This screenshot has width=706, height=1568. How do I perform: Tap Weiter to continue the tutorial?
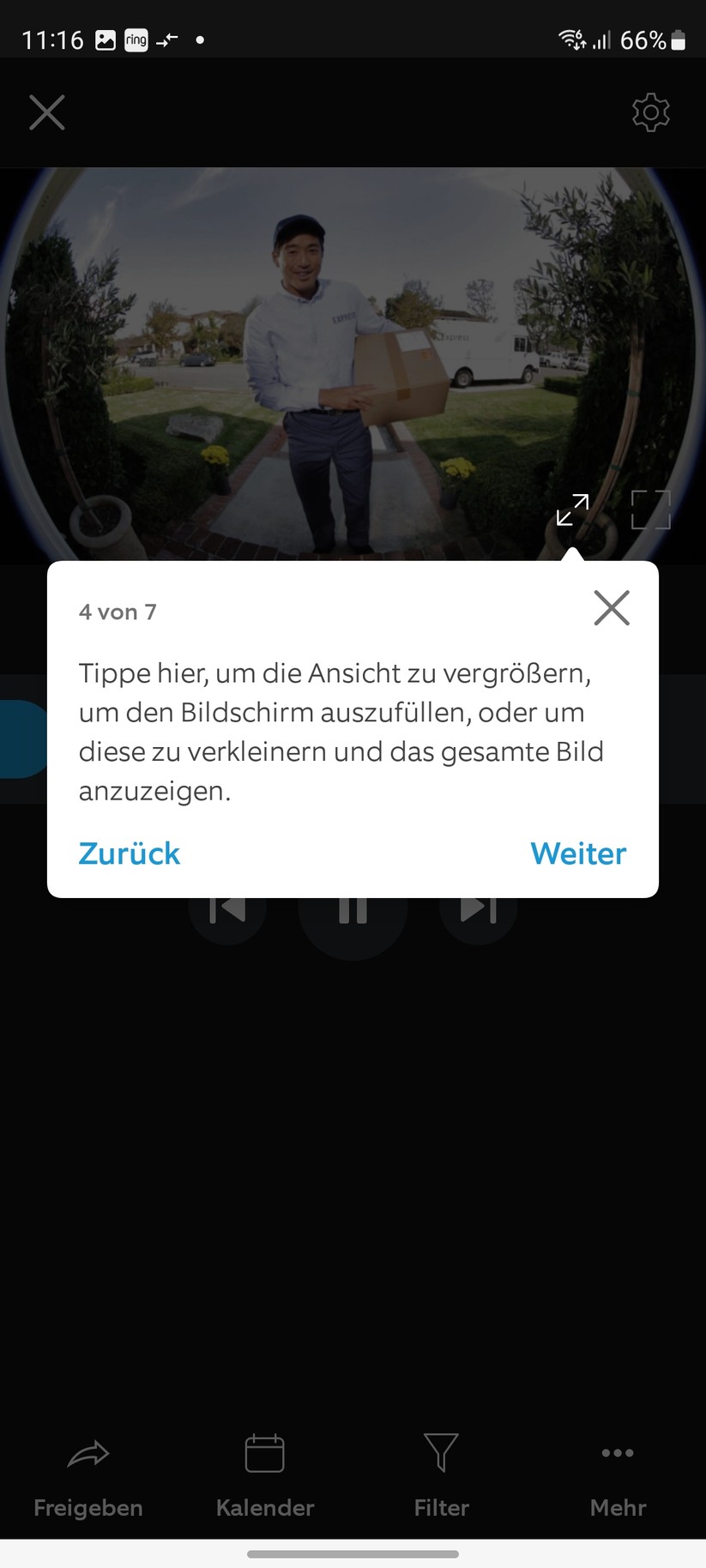(x=577, y=853)
